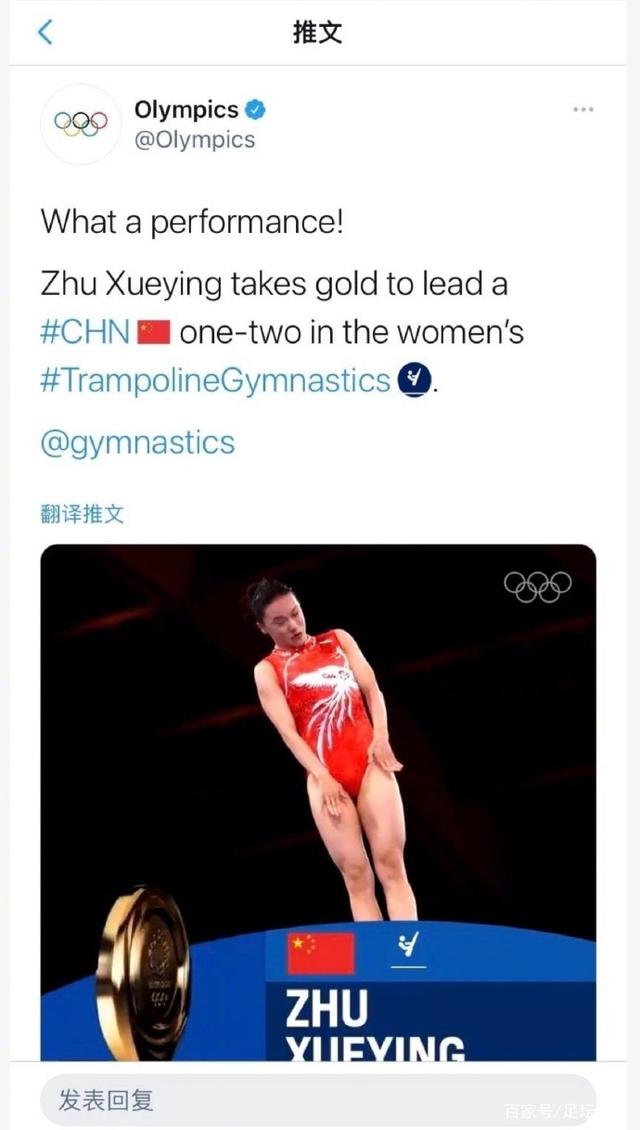View the Zhu Xueying photo fullscreen
Image resolution: width=640 pixels, height=1130 pixels.
318,800
